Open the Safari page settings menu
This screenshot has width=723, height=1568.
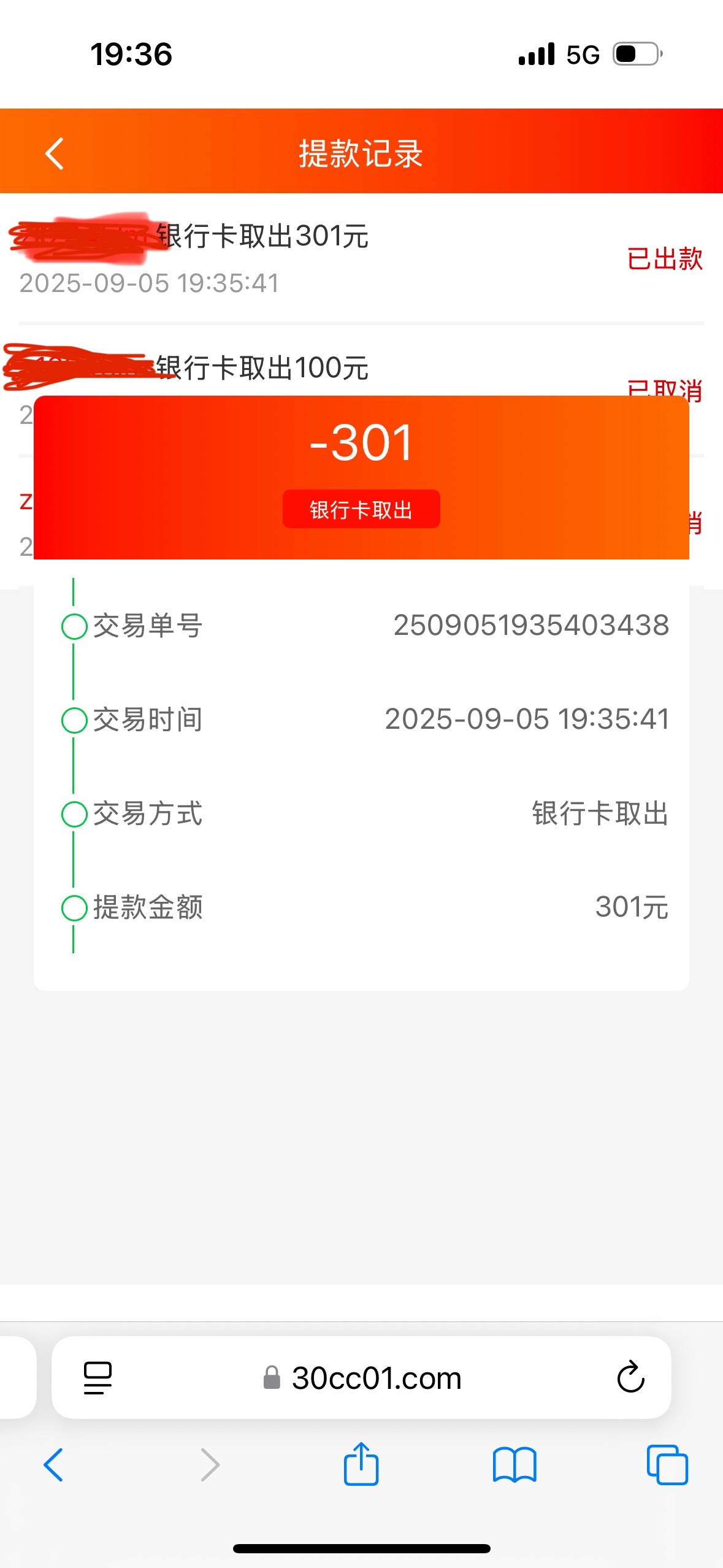click(x=98, y=1378)
